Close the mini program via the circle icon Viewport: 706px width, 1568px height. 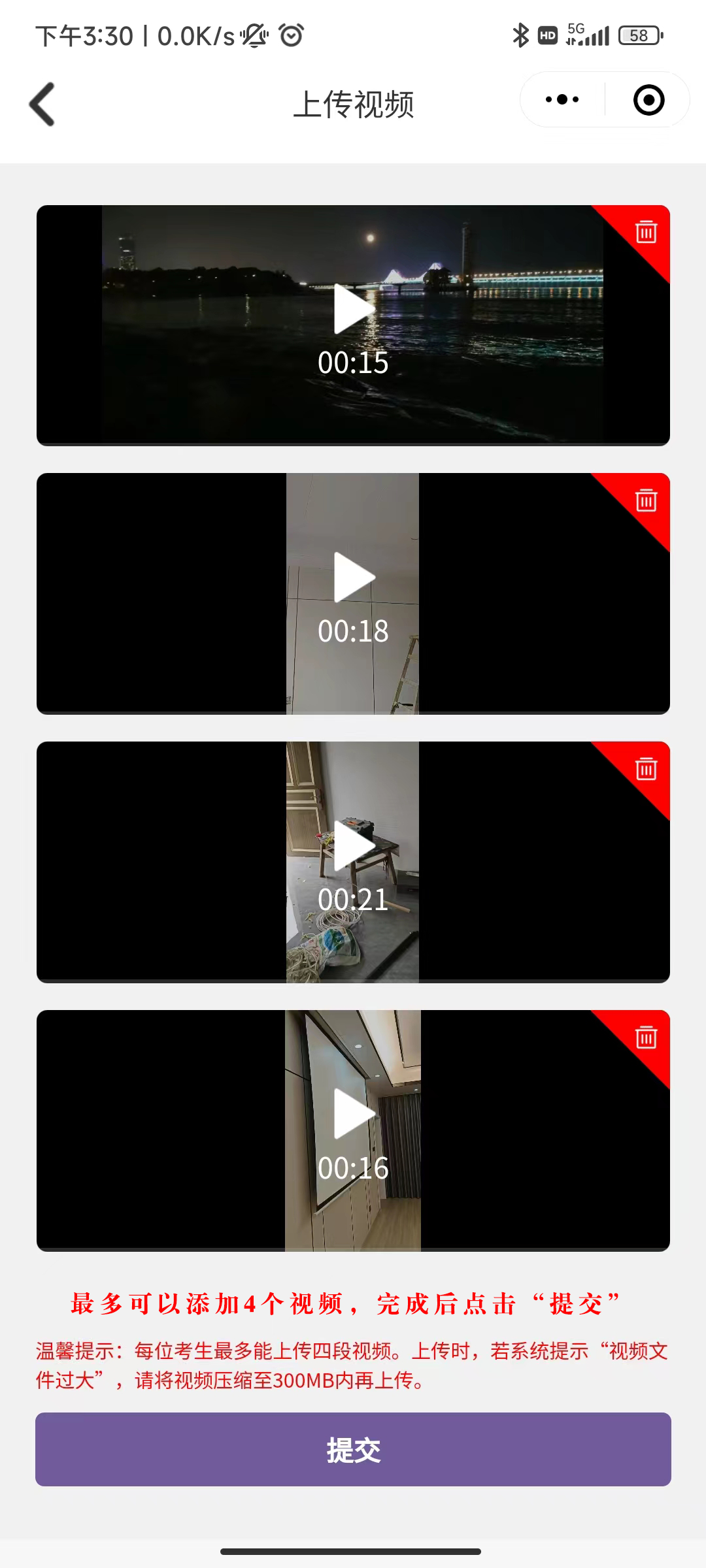point(648,100)
